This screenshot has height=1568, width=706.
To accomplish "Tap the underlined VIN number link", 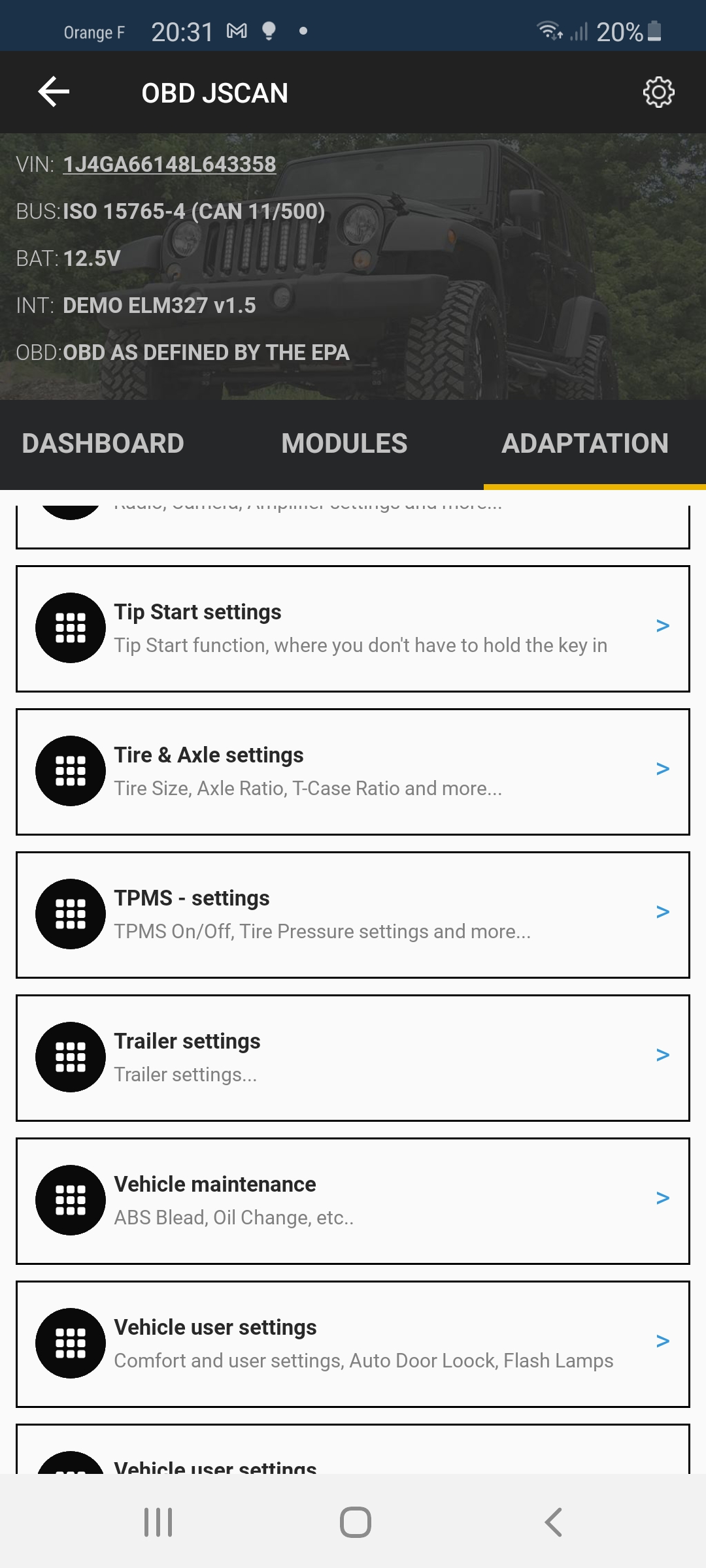I will click(169, 165).
